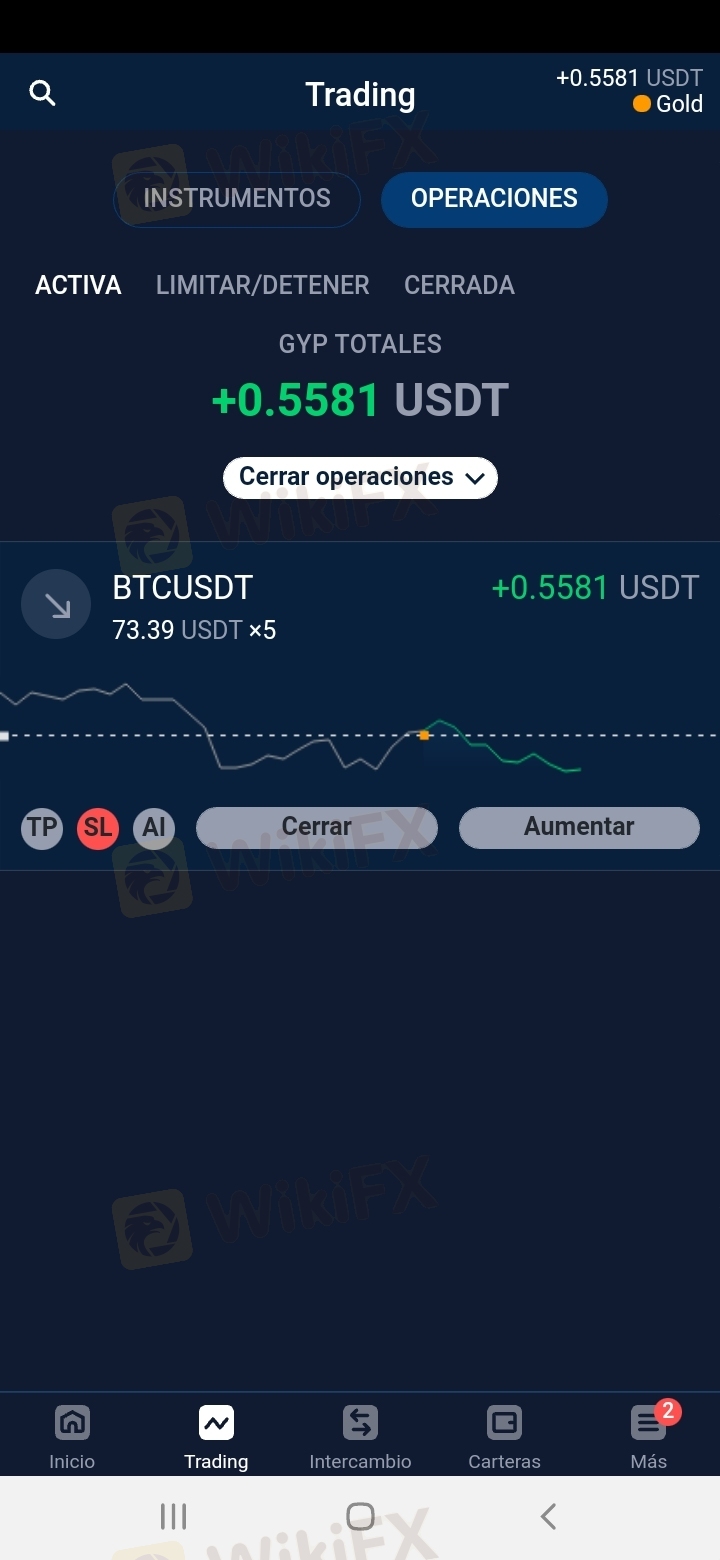Open the search magnifier icon
Viewport: 720px width, 1560px height.
click(42, 93)
